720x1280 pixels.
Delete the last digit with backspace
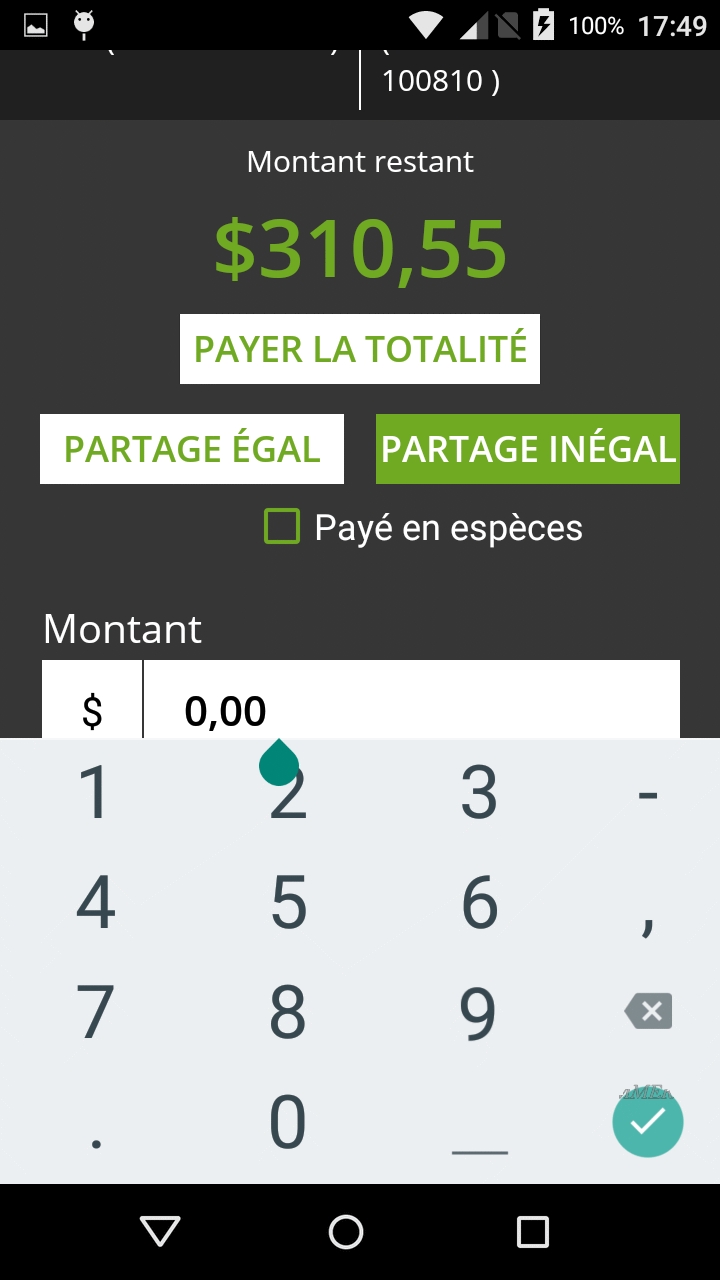[648, 1012]
